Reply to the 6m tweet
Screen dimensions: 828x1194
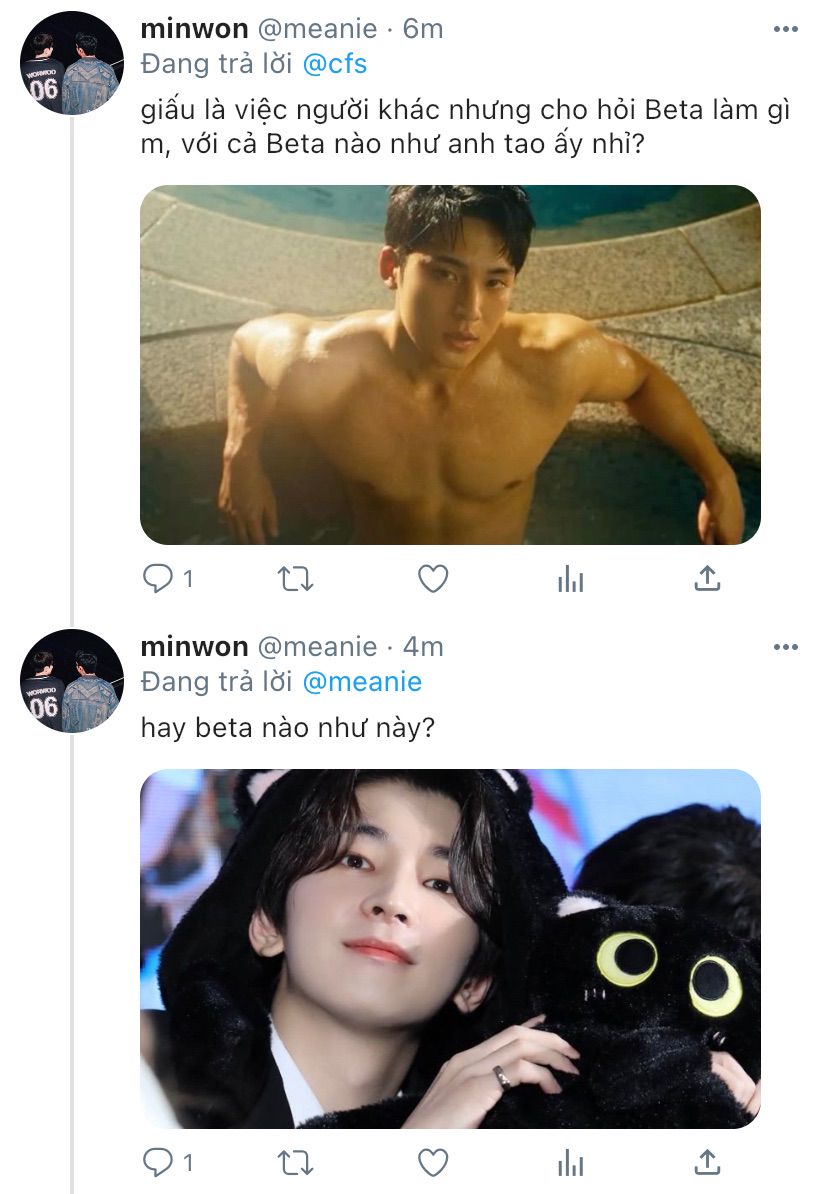pos(158,578)
